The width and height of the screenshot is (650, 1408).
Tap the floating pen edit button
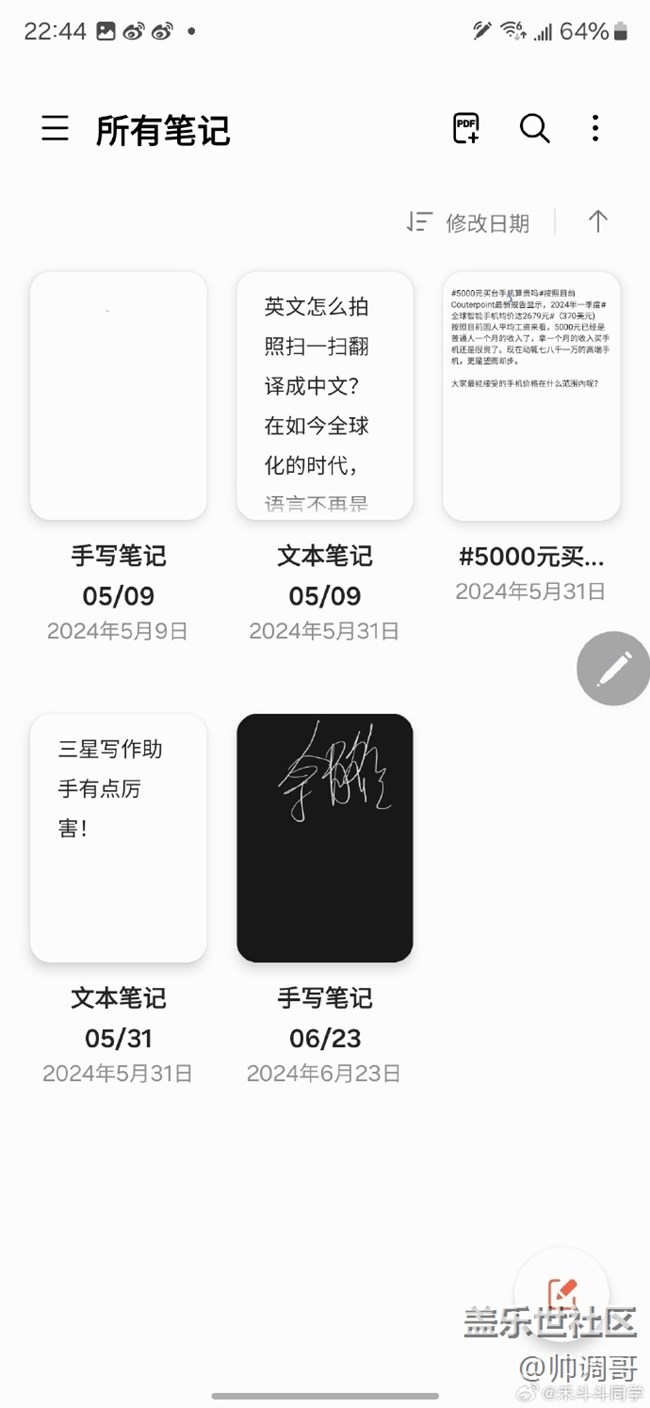614,668
